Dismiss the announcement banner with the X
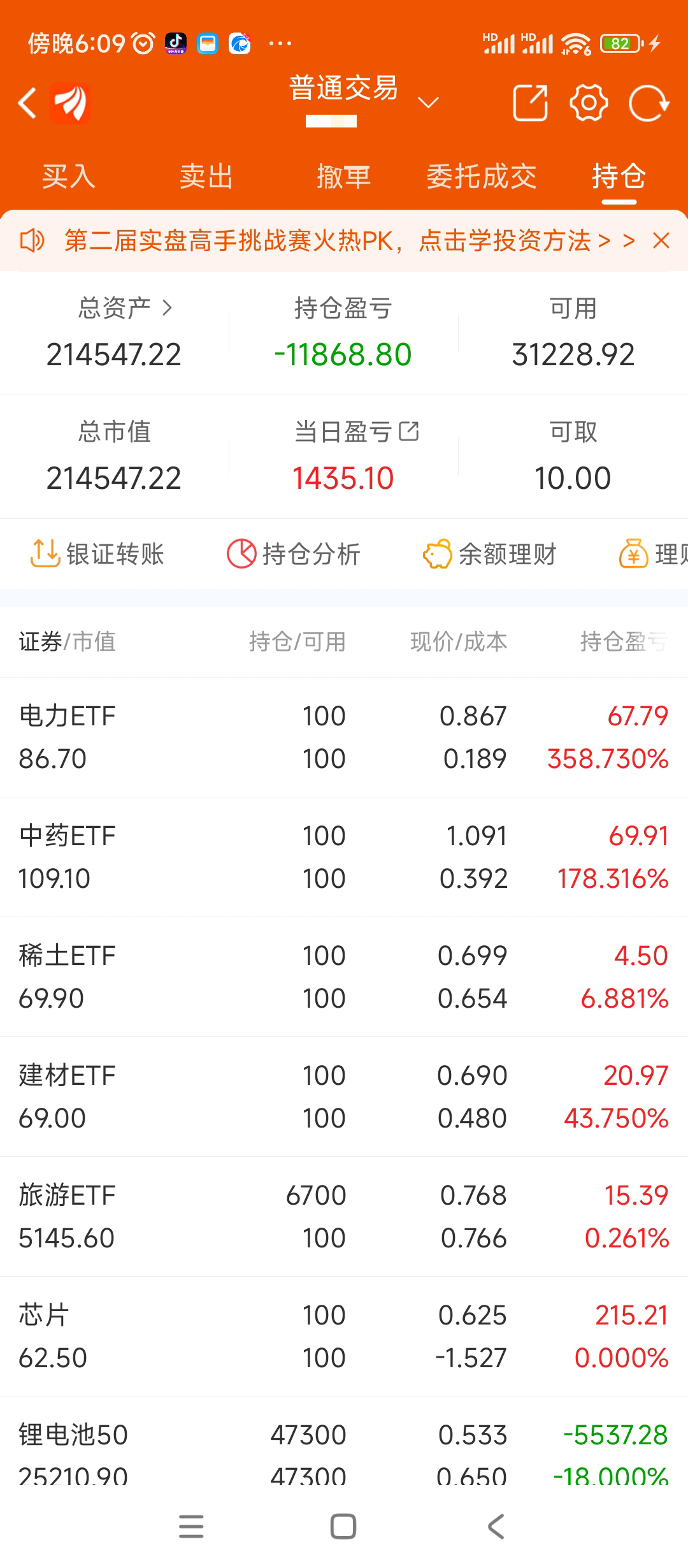Viewport: 688px width, 1568px height. click(x=661, y=241)
